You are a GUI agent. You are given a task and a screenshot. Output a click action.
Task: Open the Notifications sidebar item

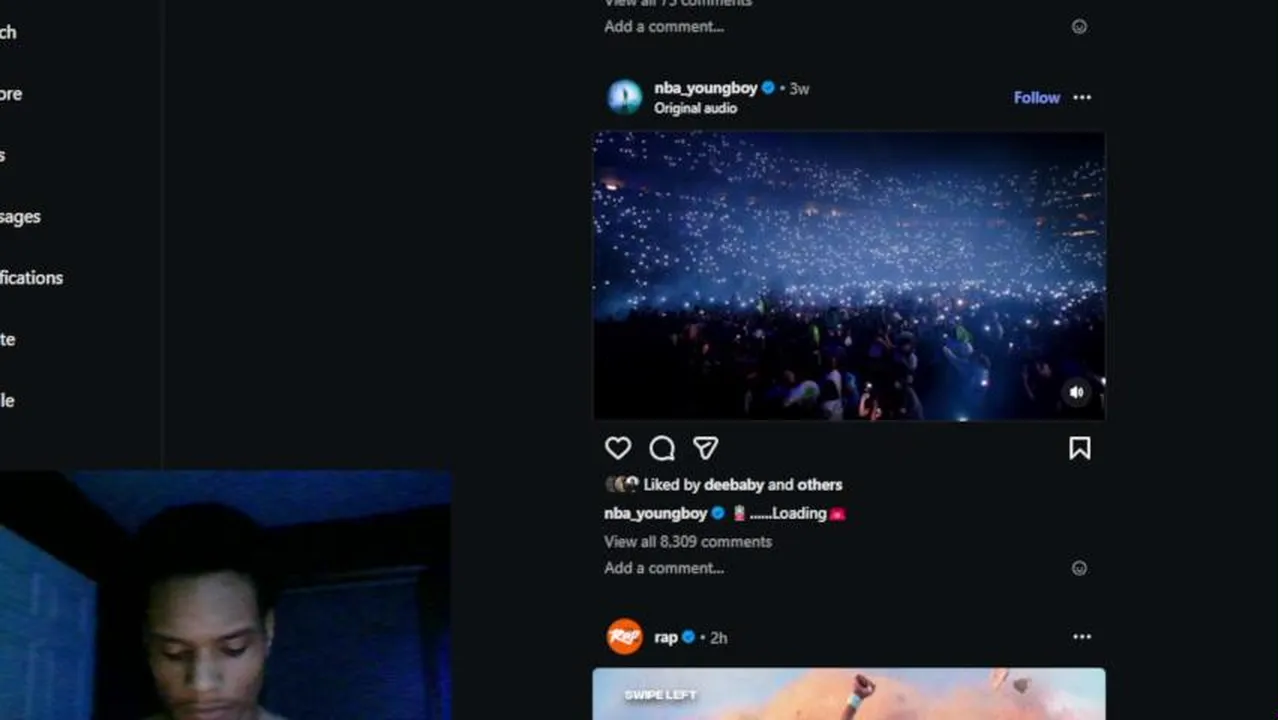pos(30,277)
